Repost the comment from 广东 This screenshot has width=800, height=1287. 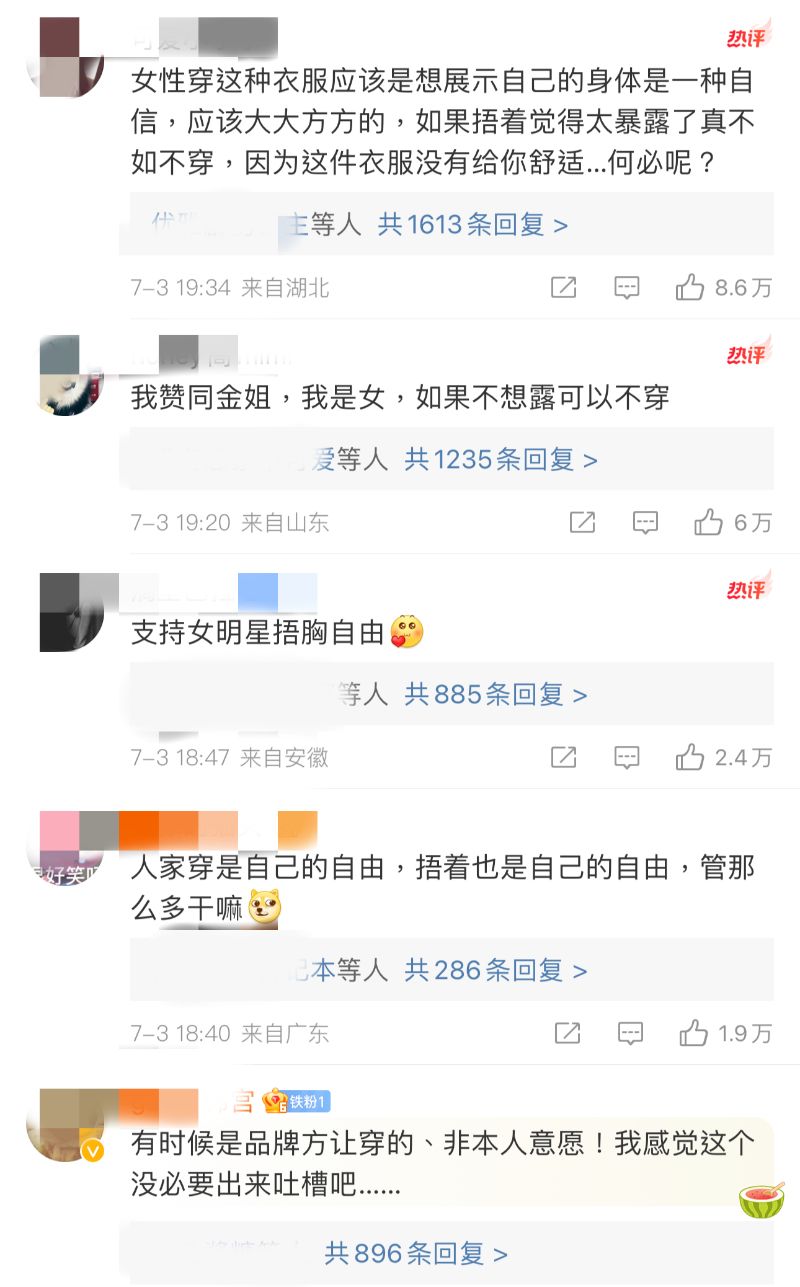point(567,1034)
